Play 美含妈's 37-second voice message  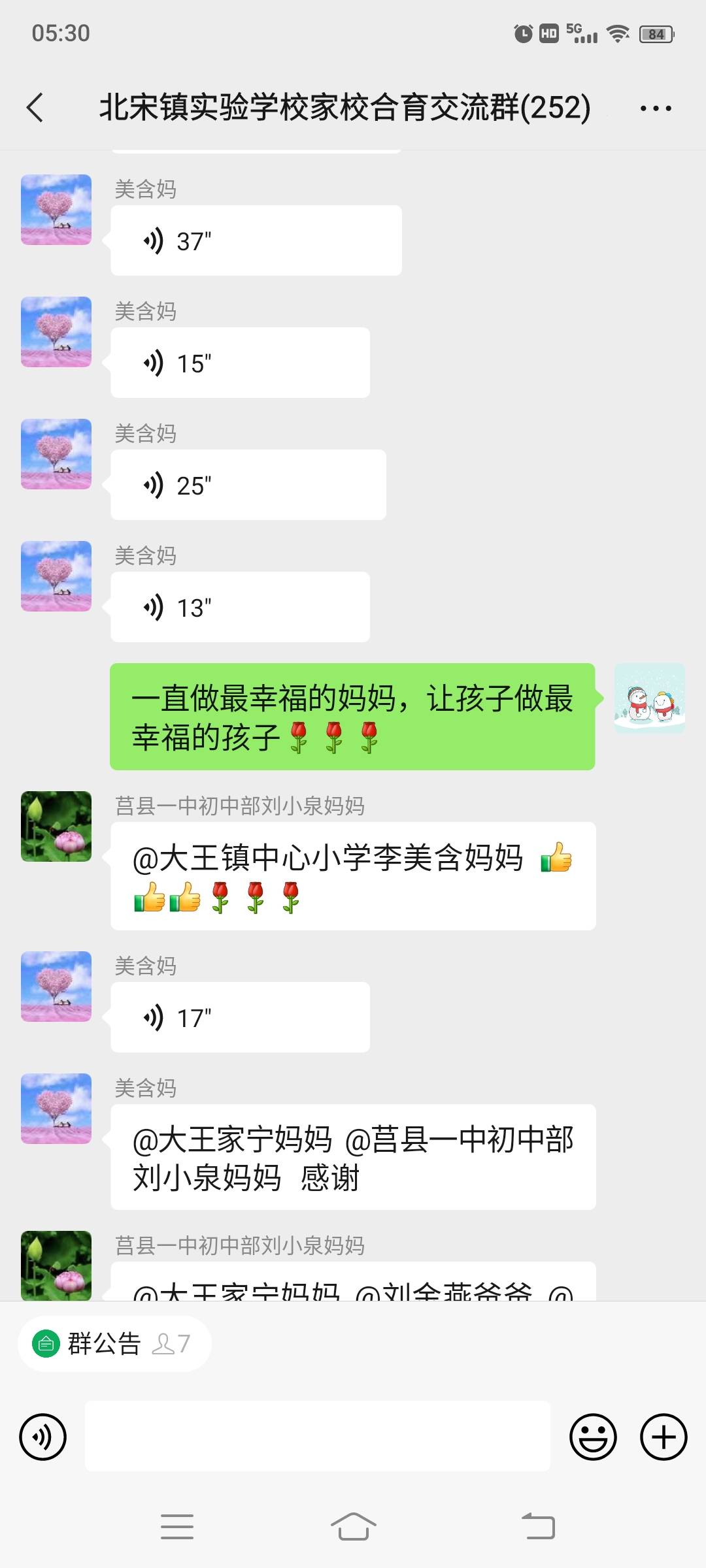(x=255, y=239)
